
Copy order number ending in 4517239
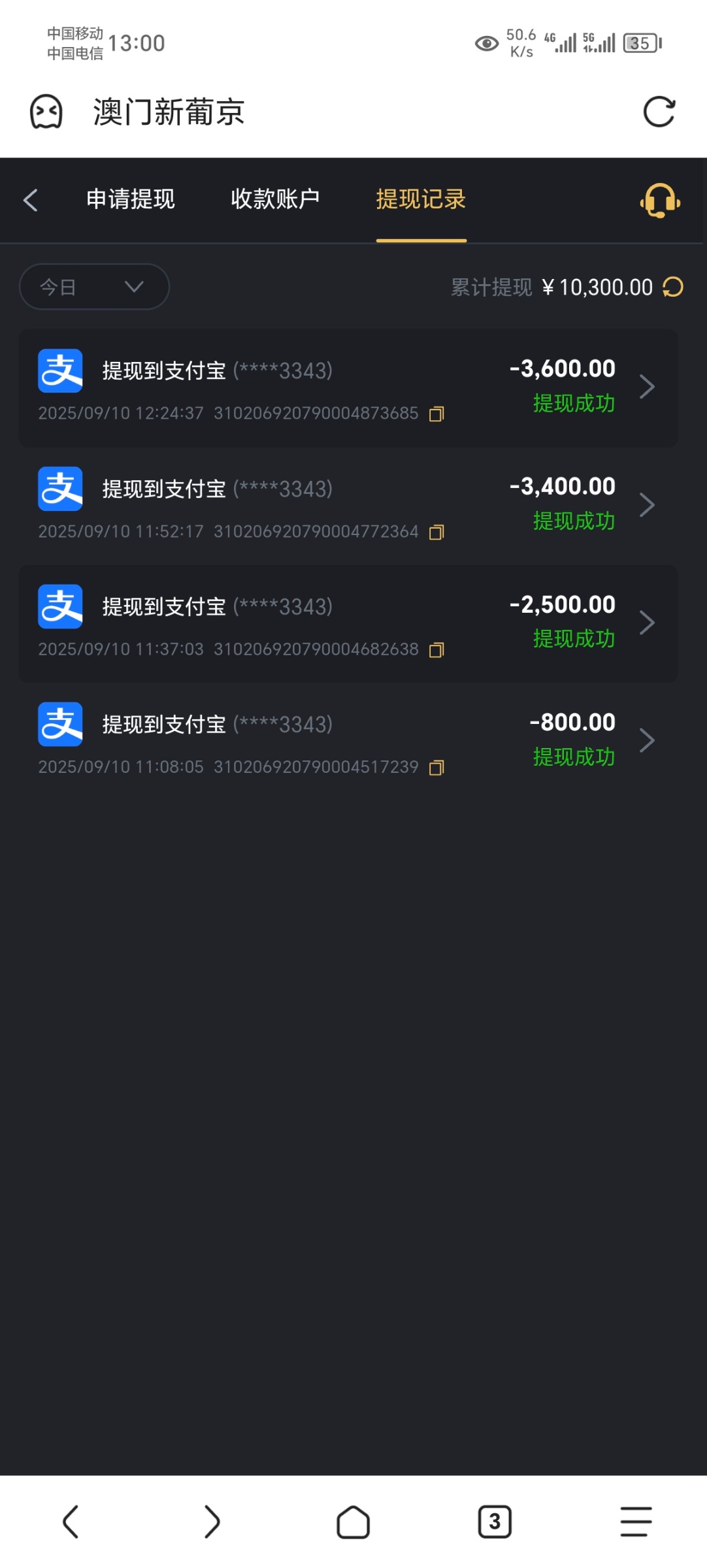coord(436,767)
